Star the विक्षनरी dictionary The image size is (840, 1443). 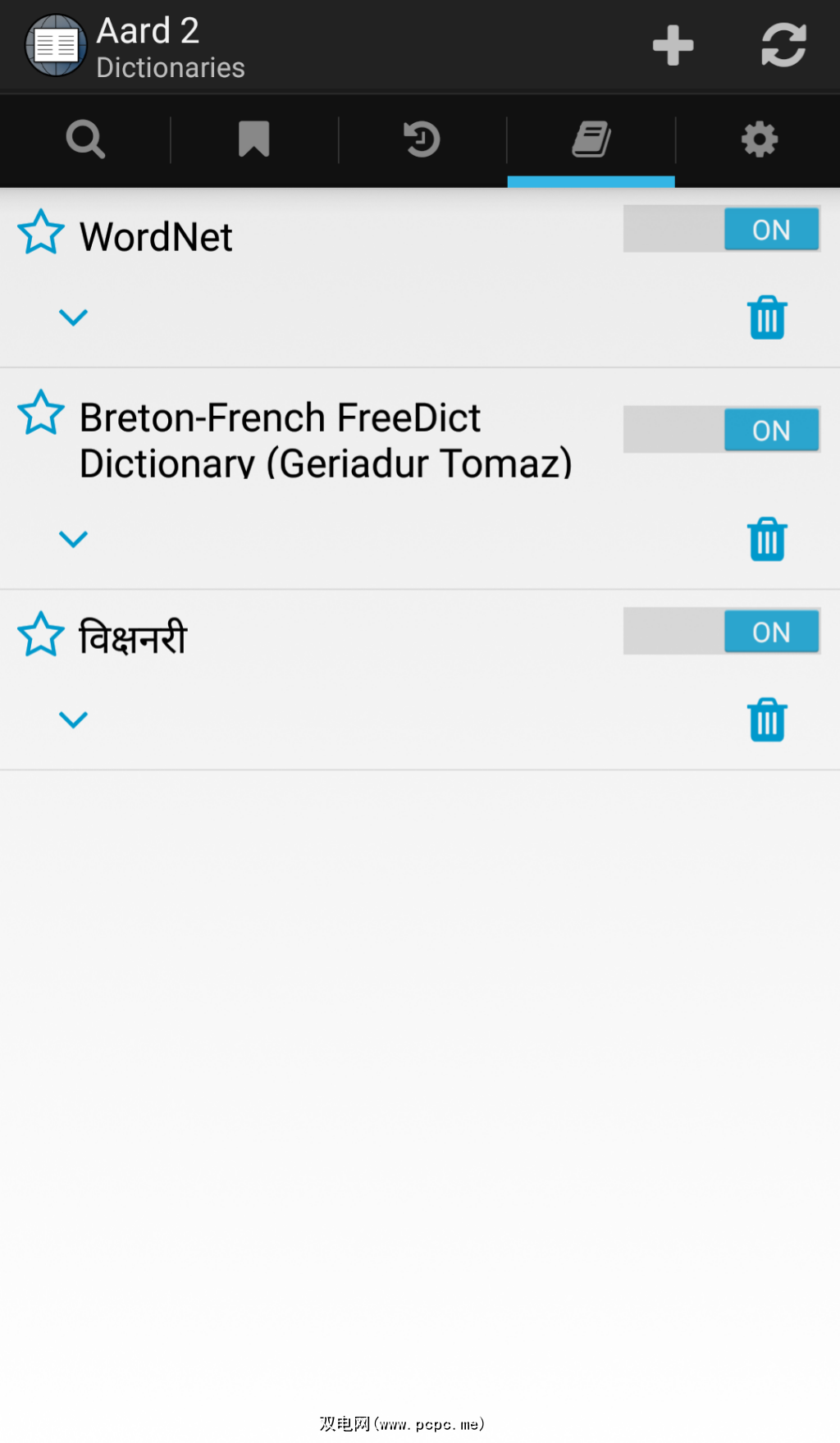[x=41, y=634]
